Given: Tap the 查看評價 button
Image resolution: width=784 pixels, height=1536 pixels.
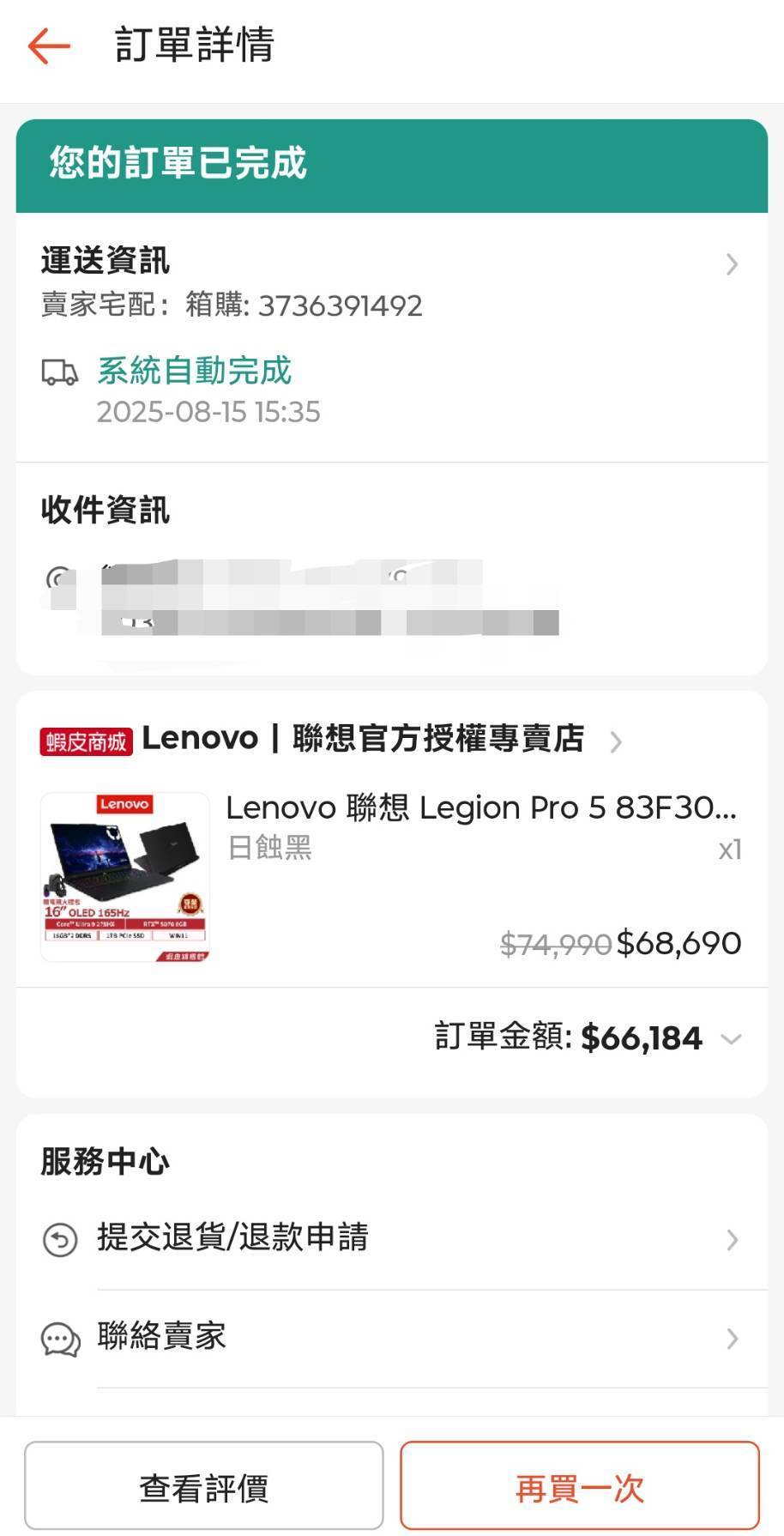Looking at the screenshot, I should coord(204,1487).
